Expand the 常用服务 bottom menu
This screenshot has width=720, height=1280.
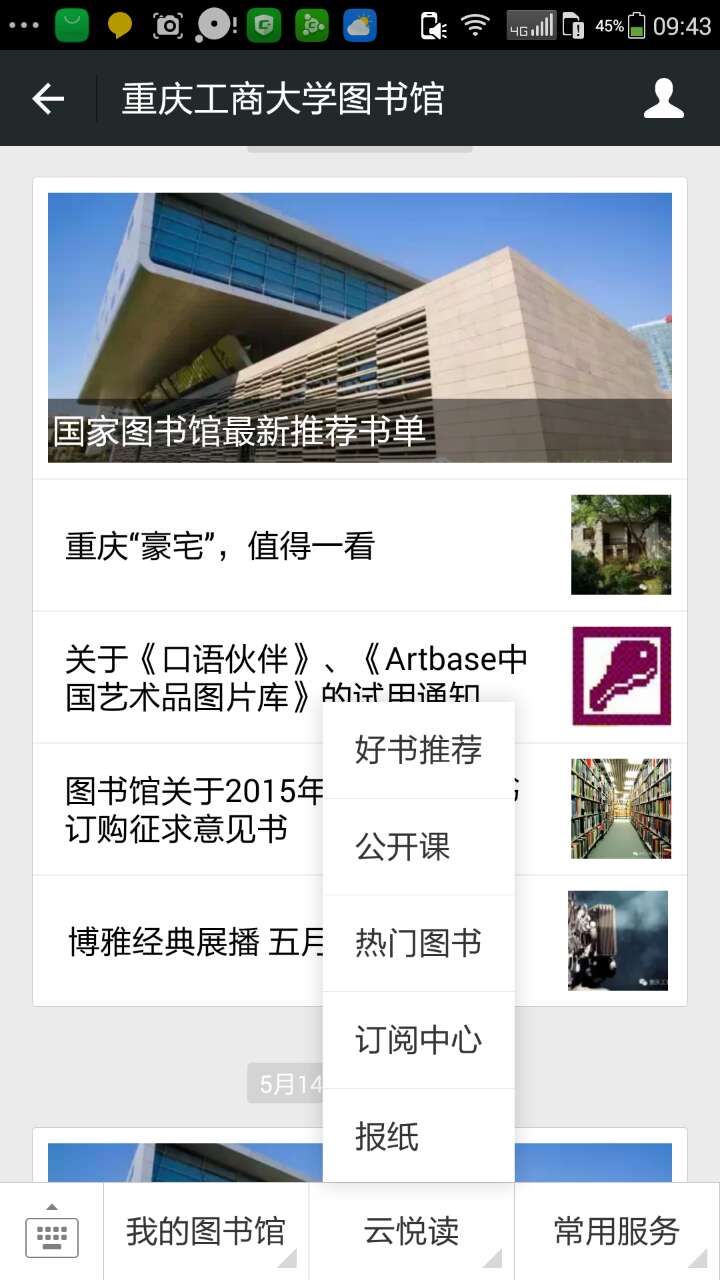(x=616, y=1232)
